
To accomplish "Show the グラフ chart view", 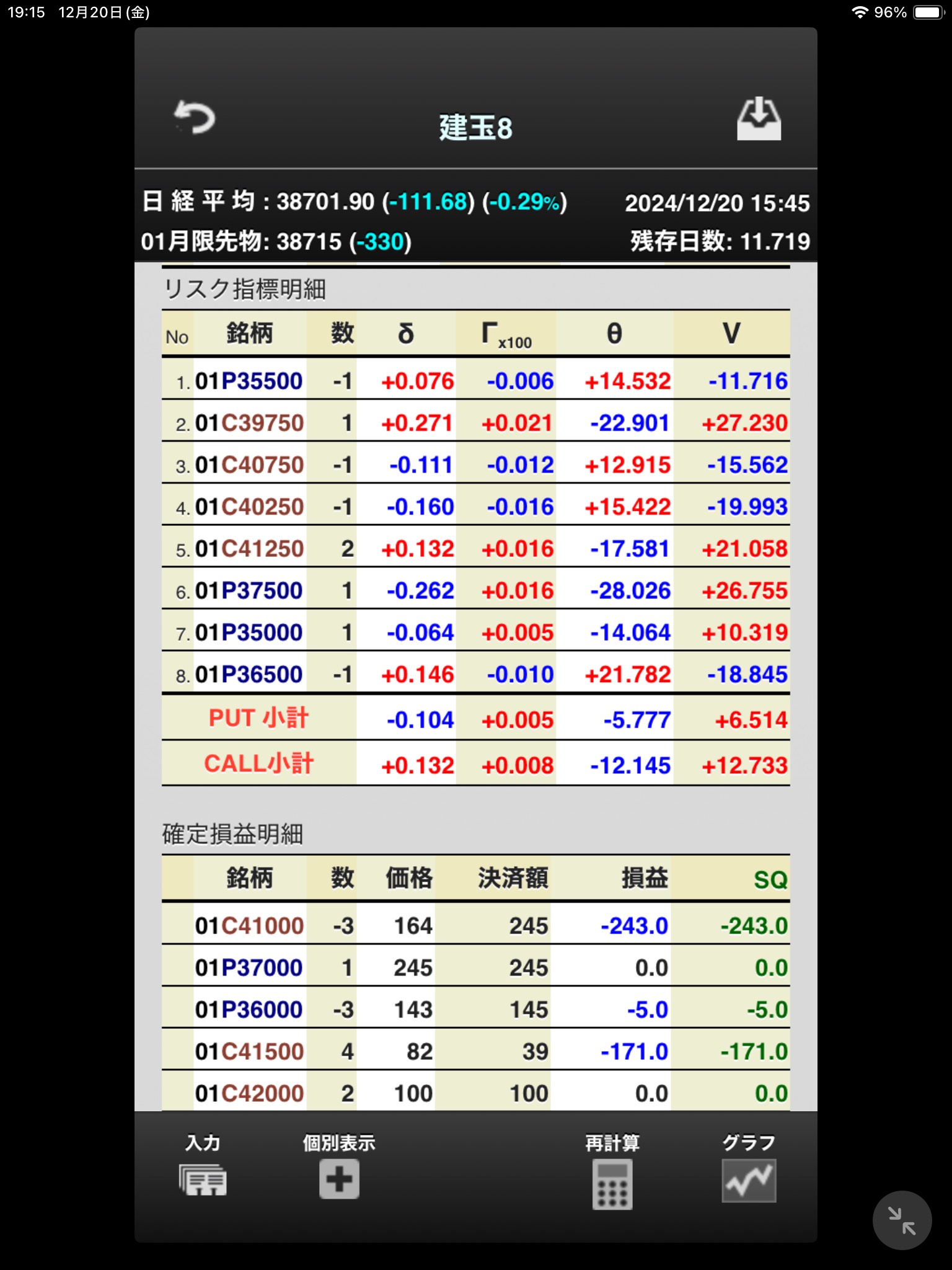I will (x=749, y=1170).
